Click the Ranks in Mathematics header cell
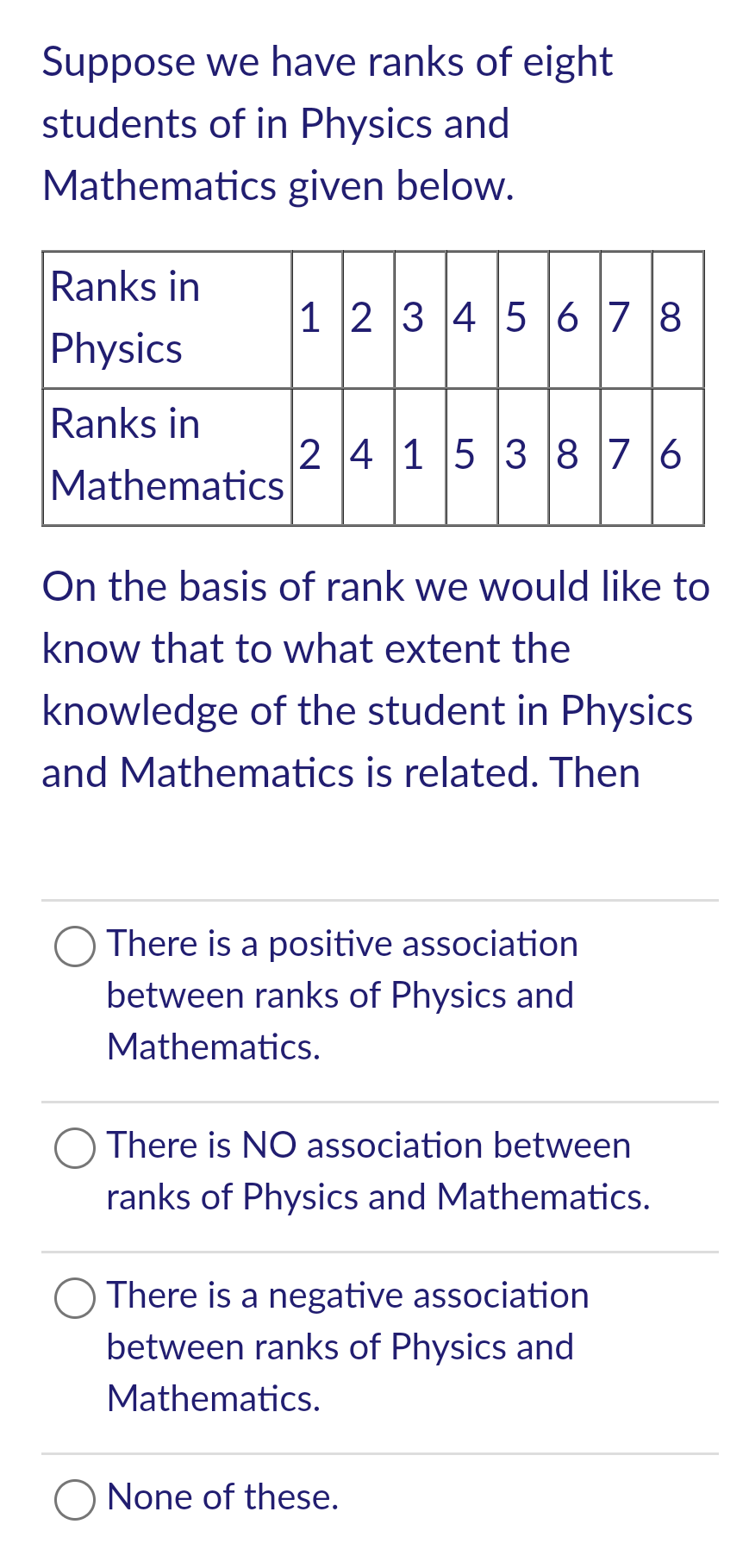The height and width of the screenshot is (1568, 749). (166, 455)
